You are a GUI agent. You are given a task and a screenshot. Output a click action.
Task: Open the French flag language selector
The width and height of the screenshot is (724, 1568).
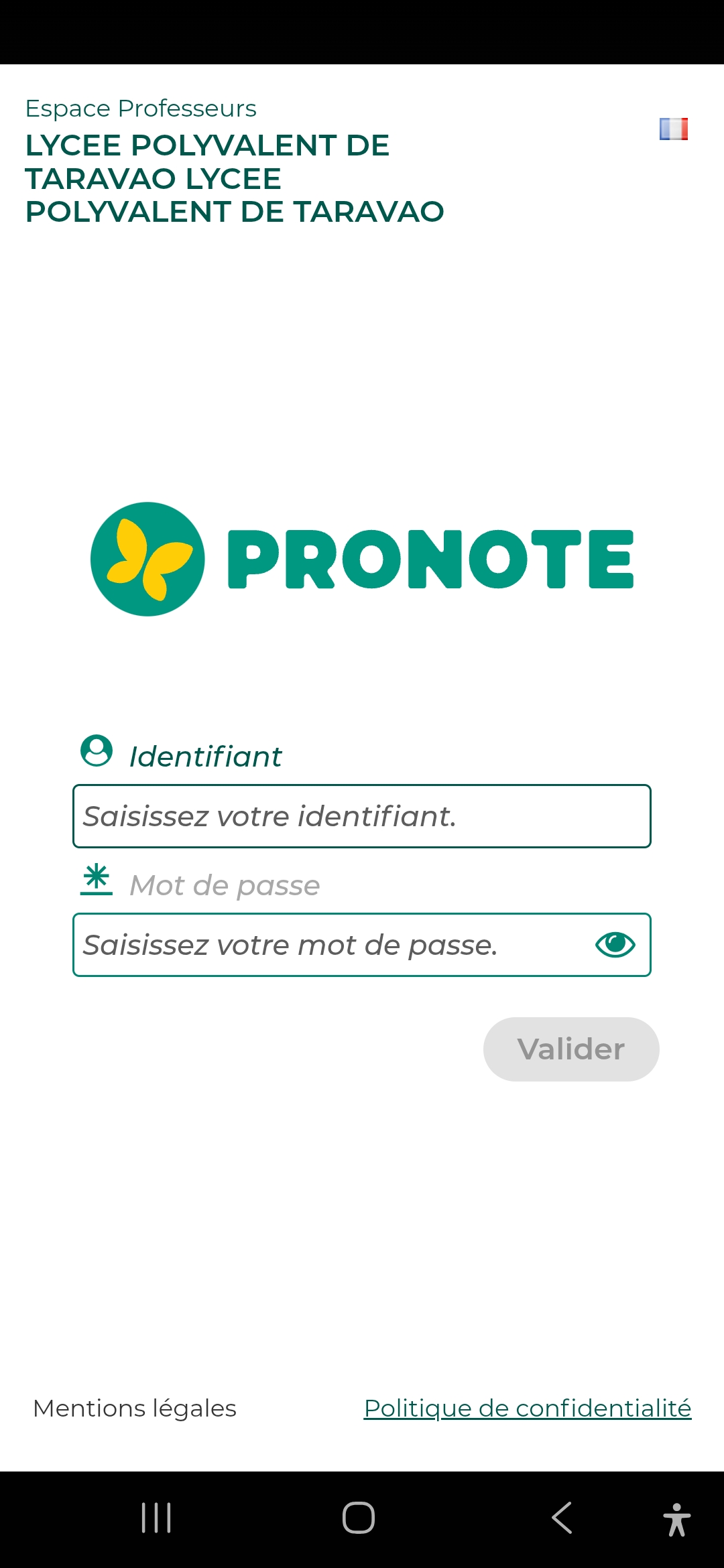pyautogui.click(x=673, y=129)
